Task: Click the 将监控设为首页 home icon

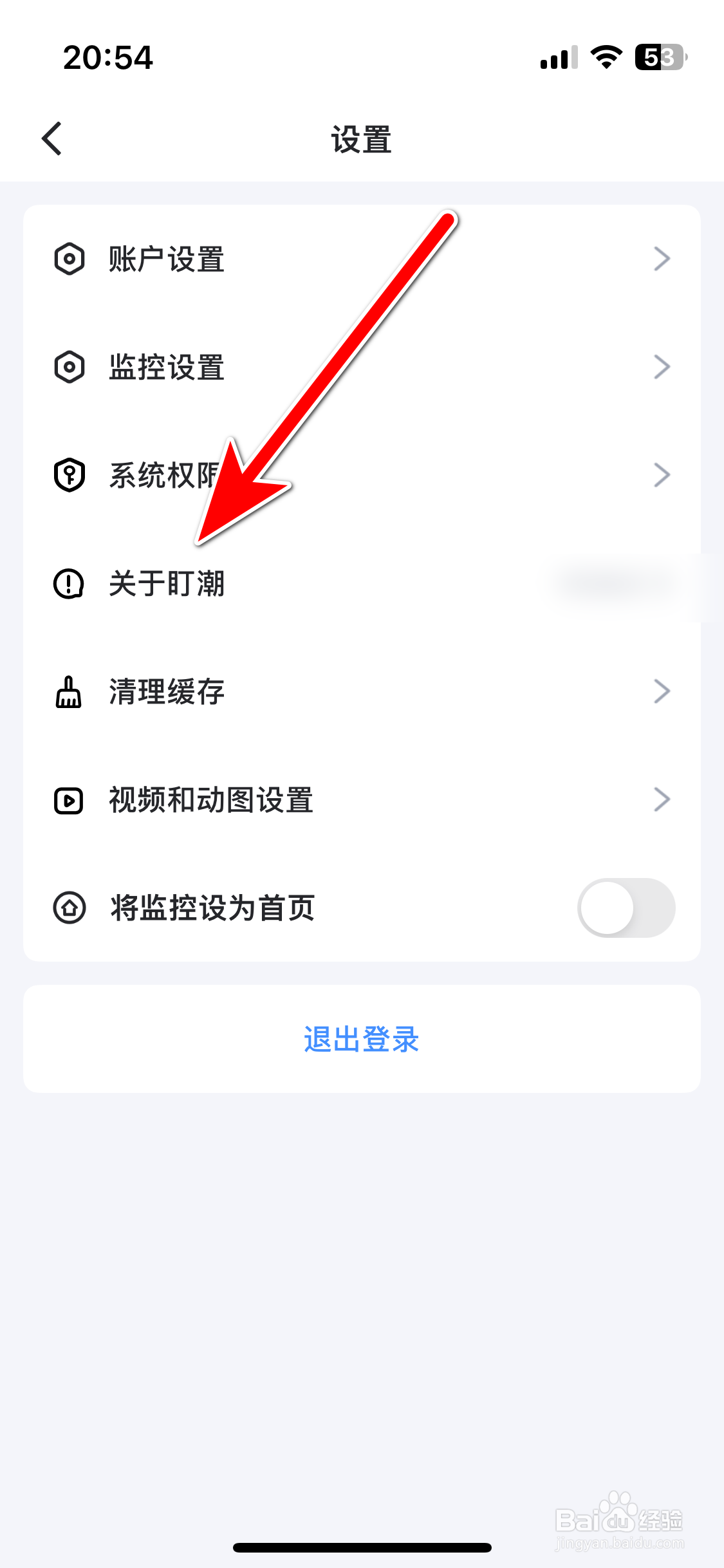Action: 69,908
